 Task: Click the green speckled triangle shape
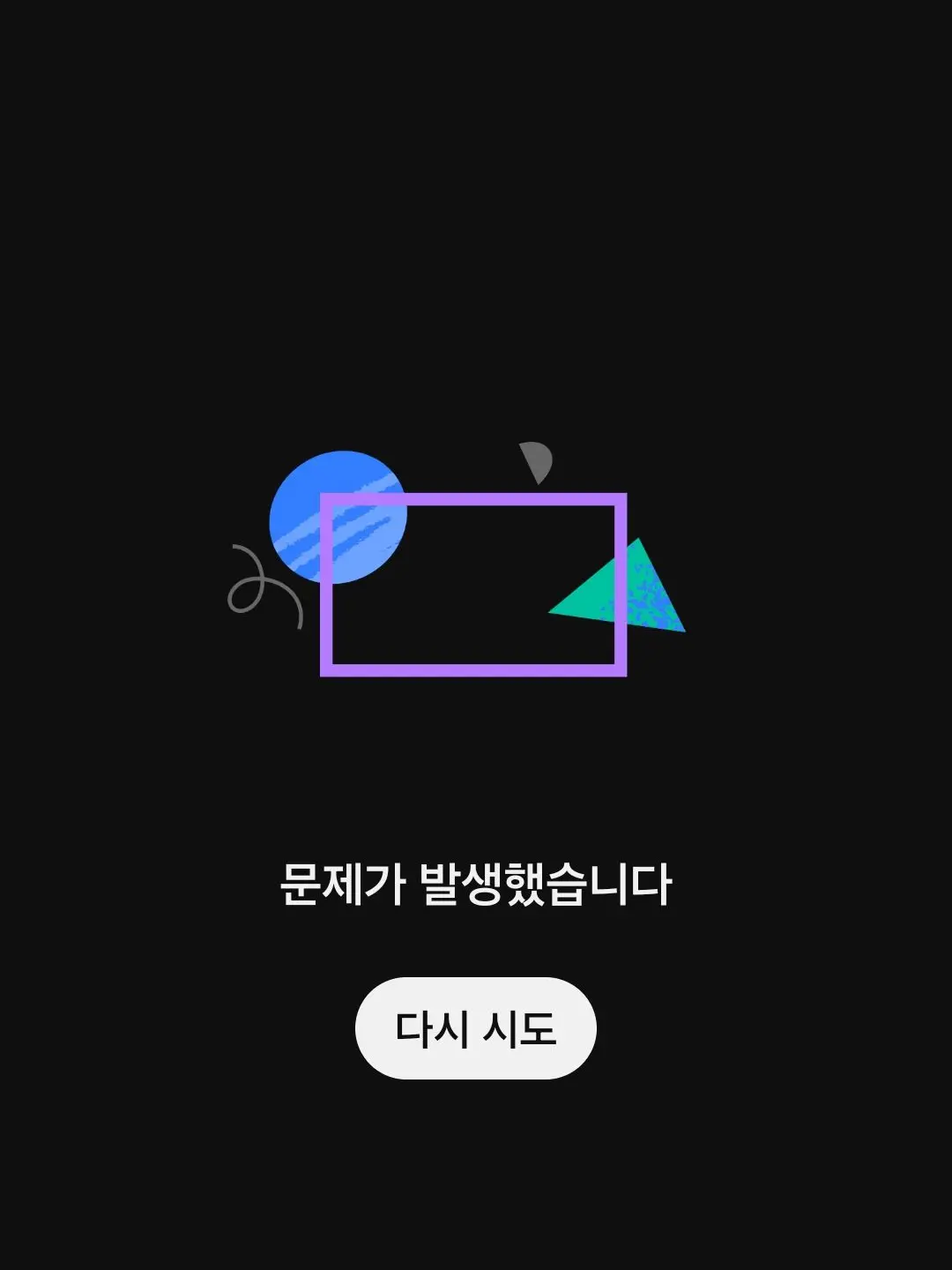(626, 591)
